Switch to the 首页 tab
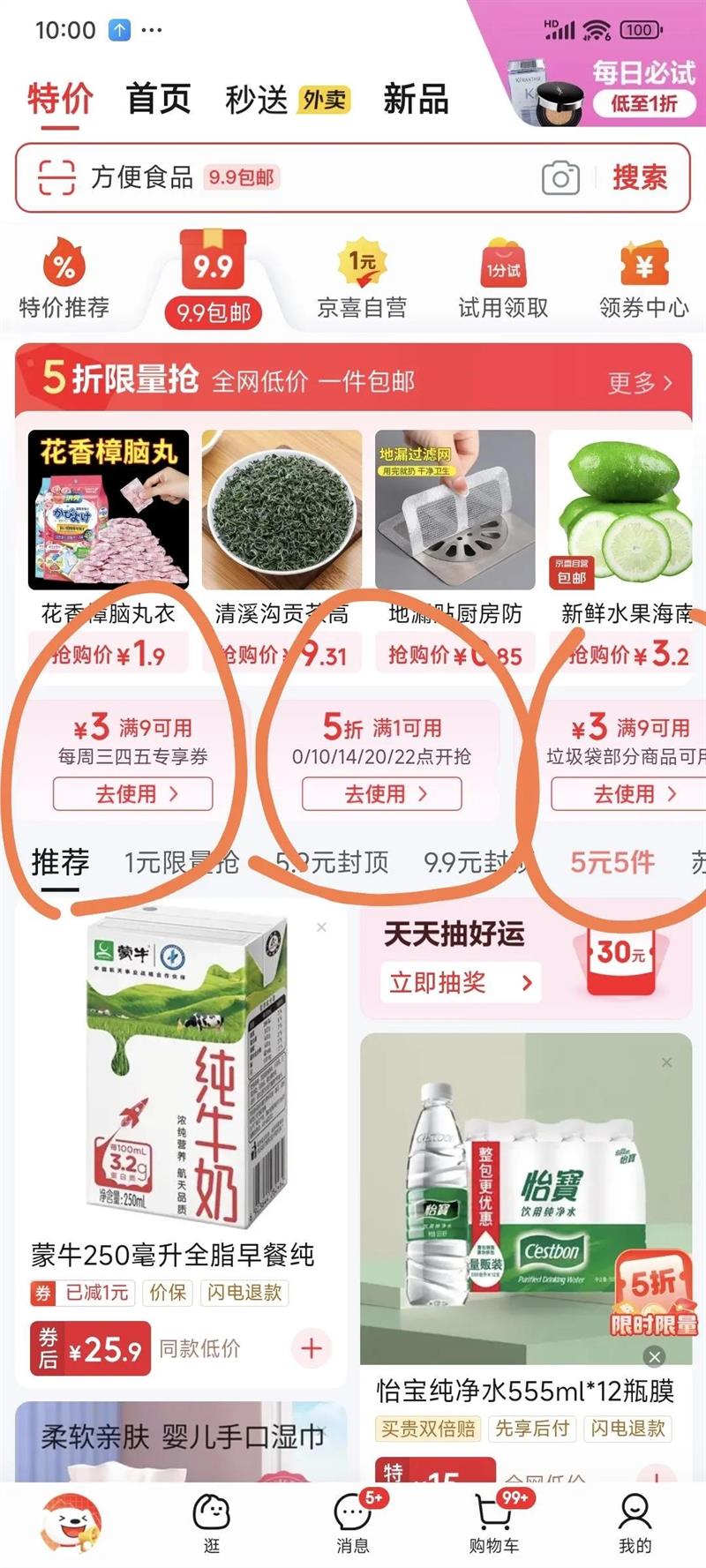Image resolution: width=706 pixels, height=1568 pixels. (158, 98)
